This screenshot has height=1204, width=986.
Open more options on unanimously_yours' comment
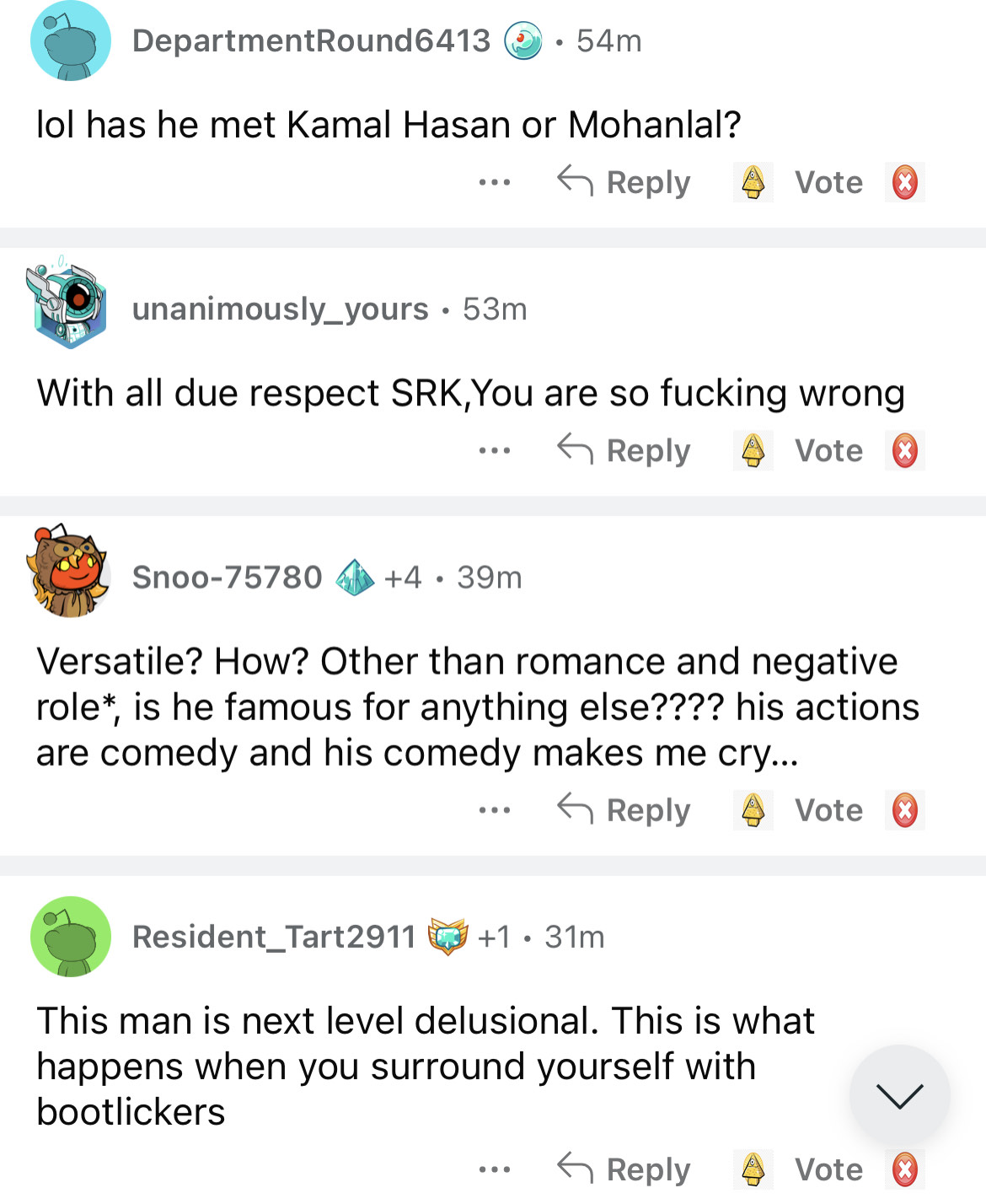[495, 450]
